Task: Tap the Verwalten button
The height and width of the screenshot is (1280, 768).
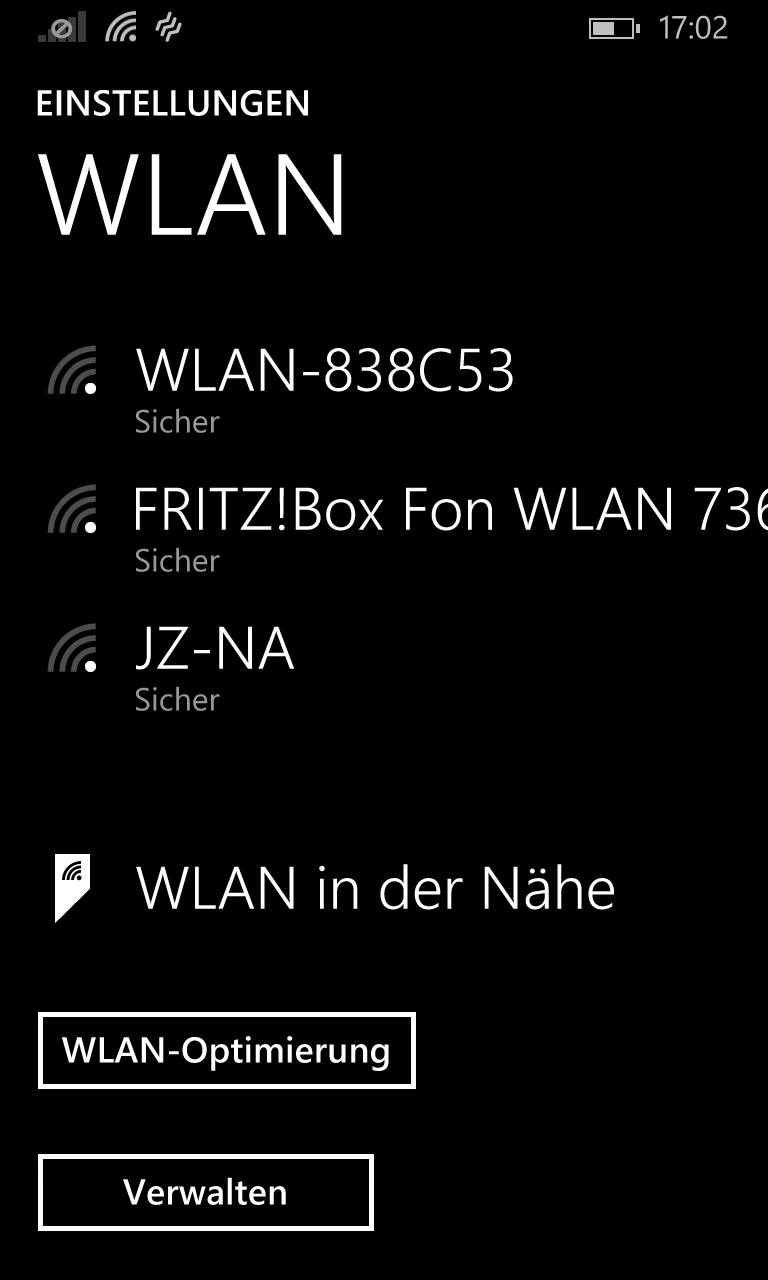Action: 205,1192
